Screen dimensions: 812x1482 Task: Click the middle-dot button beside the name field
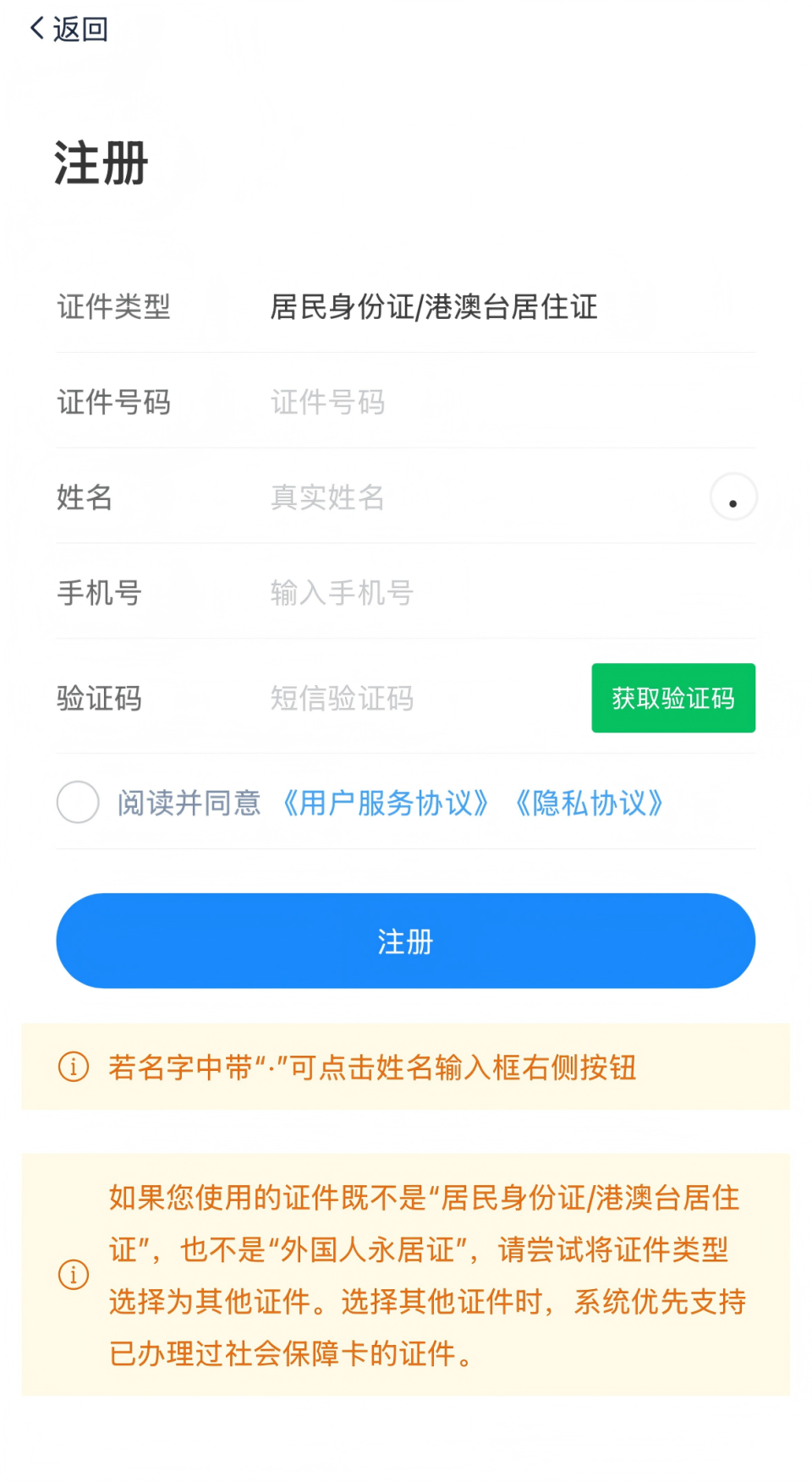[x=732, y=498]
